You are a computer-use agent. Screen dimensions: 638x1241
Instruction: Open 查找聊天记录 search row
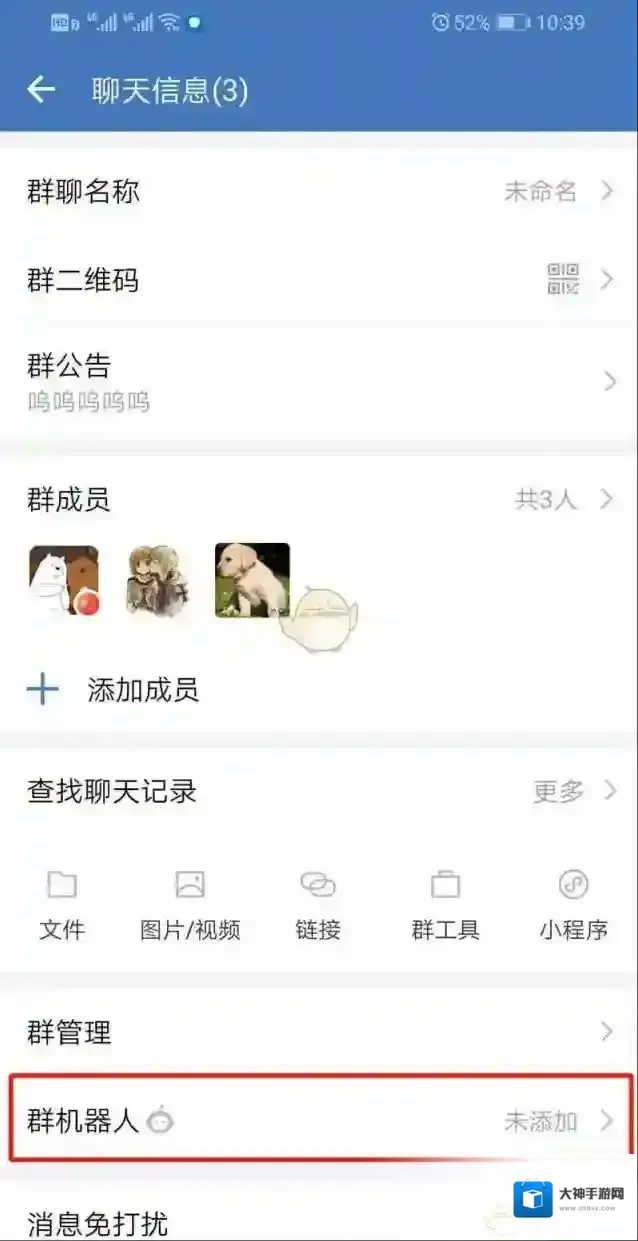pyautogui.click(x=319, y=792)
